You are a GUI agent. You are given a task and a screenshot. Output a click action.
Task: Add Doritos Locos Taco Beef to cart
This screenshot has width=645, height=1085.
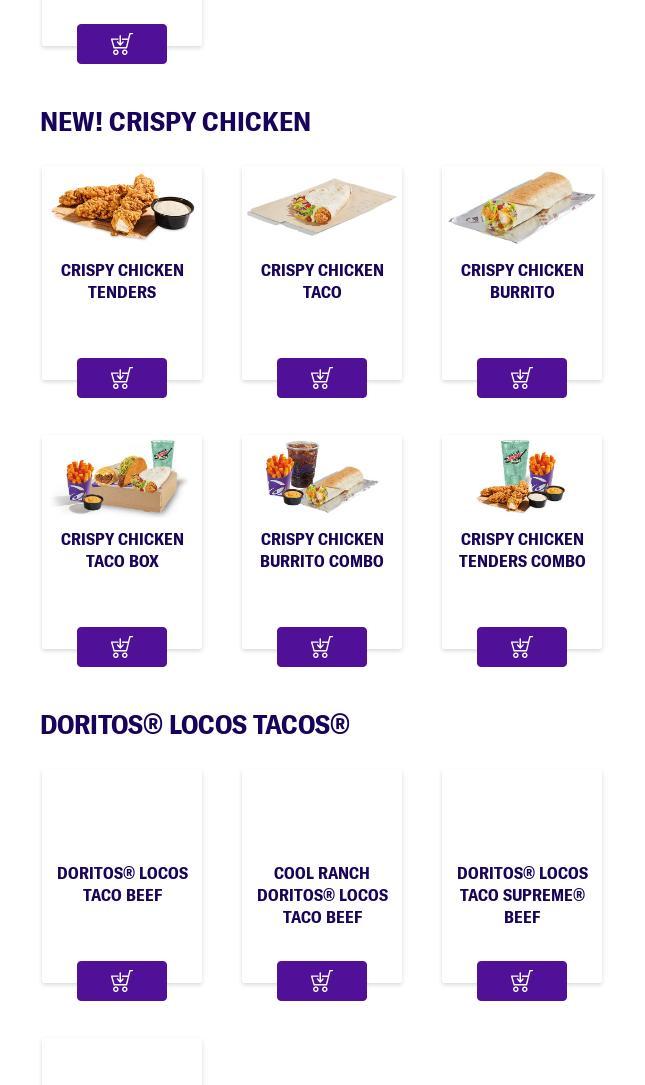point(122,981)
